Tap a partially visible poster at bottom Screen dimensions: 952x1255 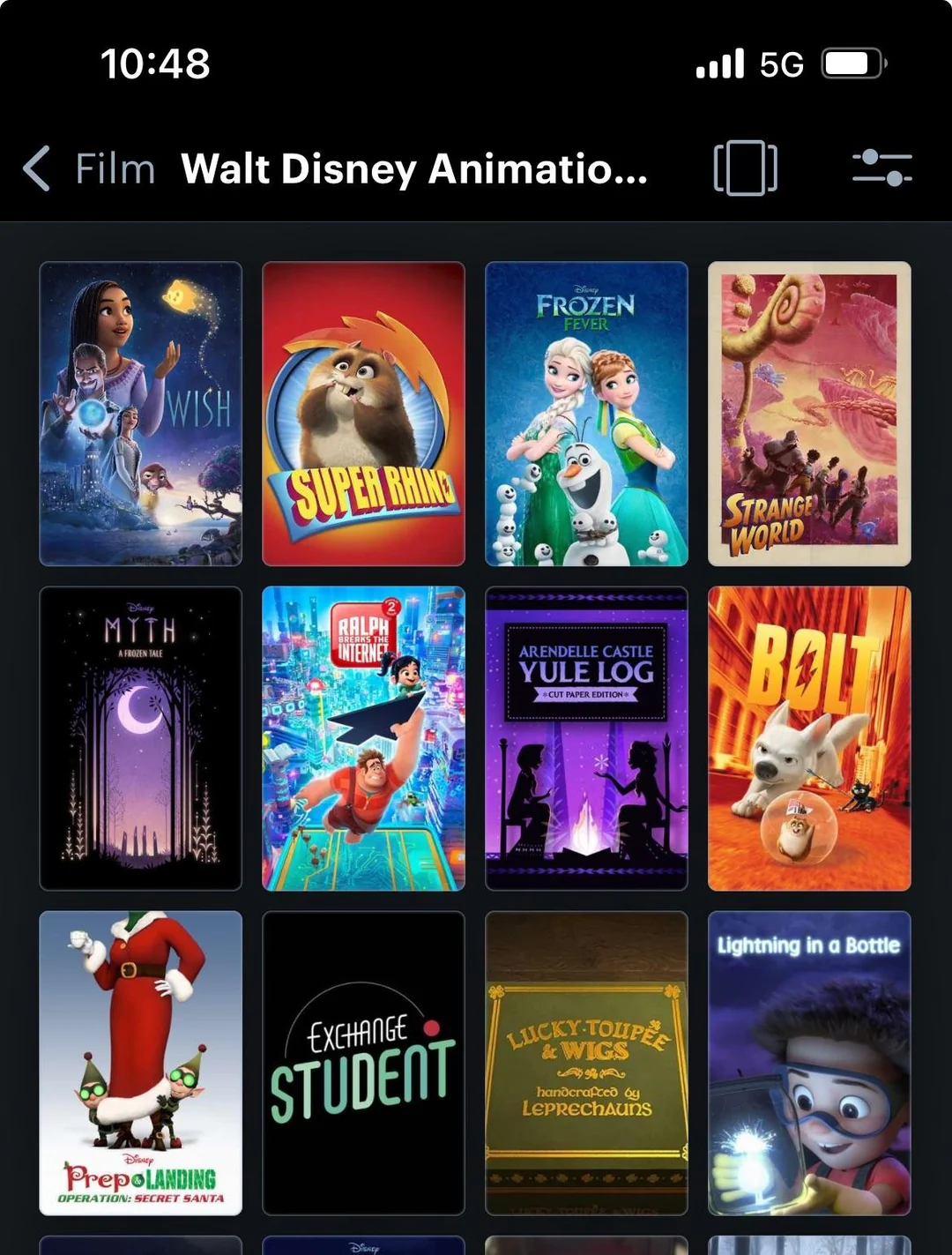363,1245
